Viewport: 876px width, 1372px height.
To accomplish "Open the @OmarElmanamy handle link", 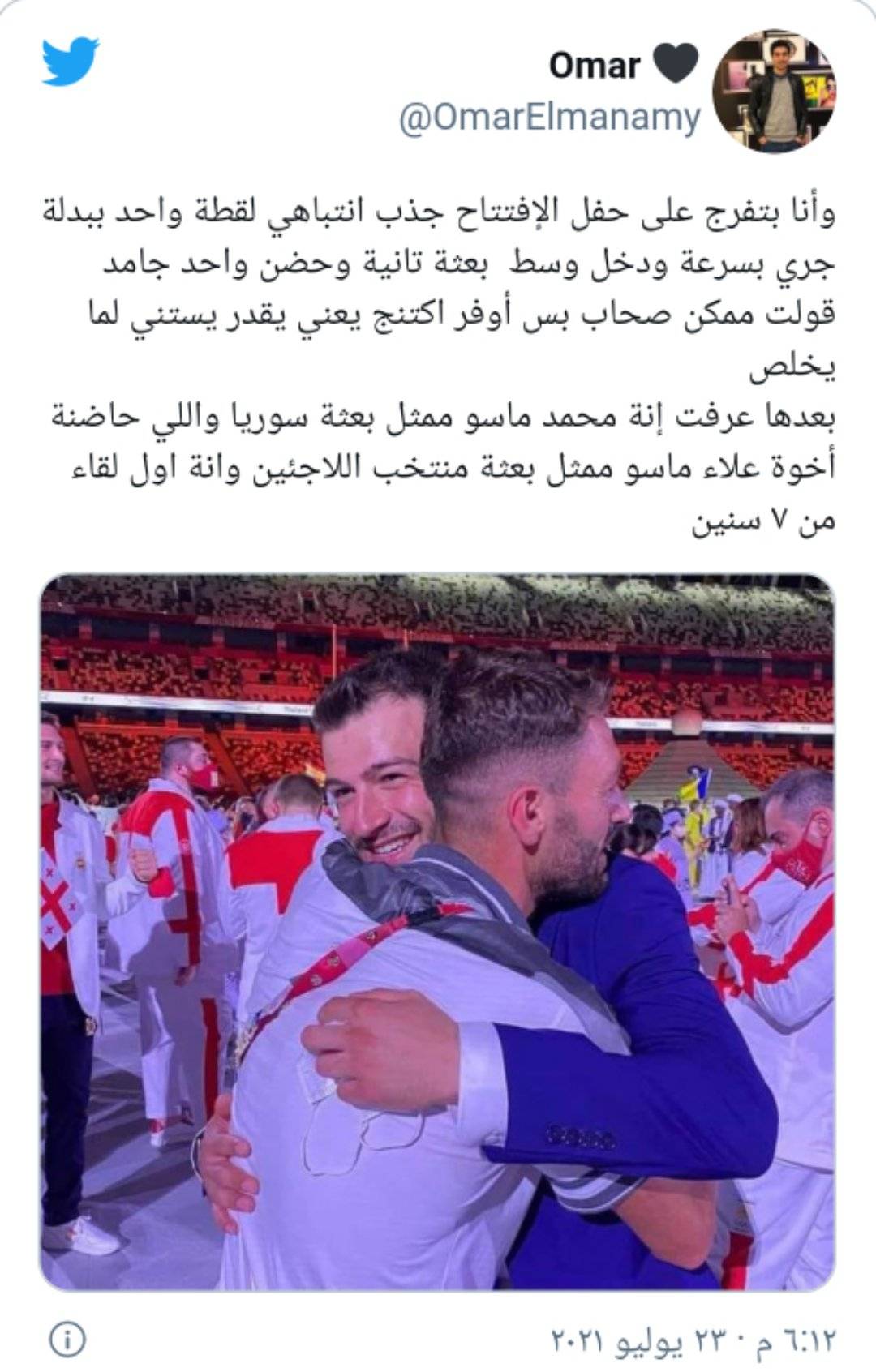I will 549,119.
